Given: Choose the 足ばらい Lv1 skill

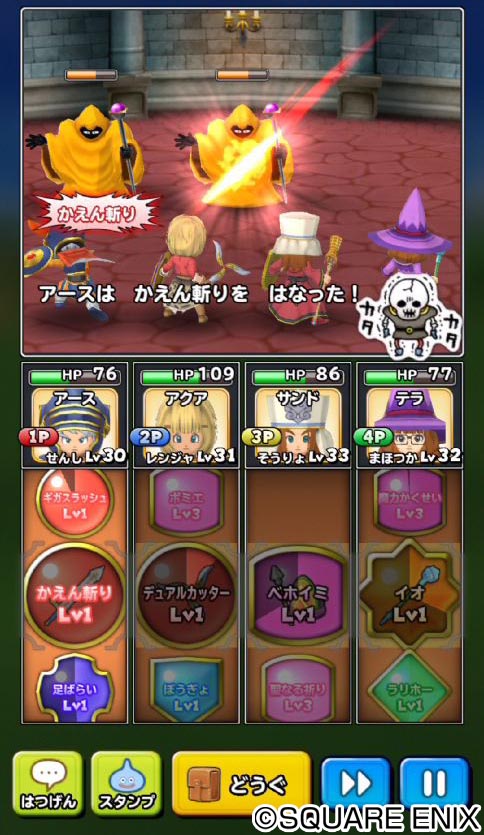Looking at the screenshot, I should (x=75, y=688).
